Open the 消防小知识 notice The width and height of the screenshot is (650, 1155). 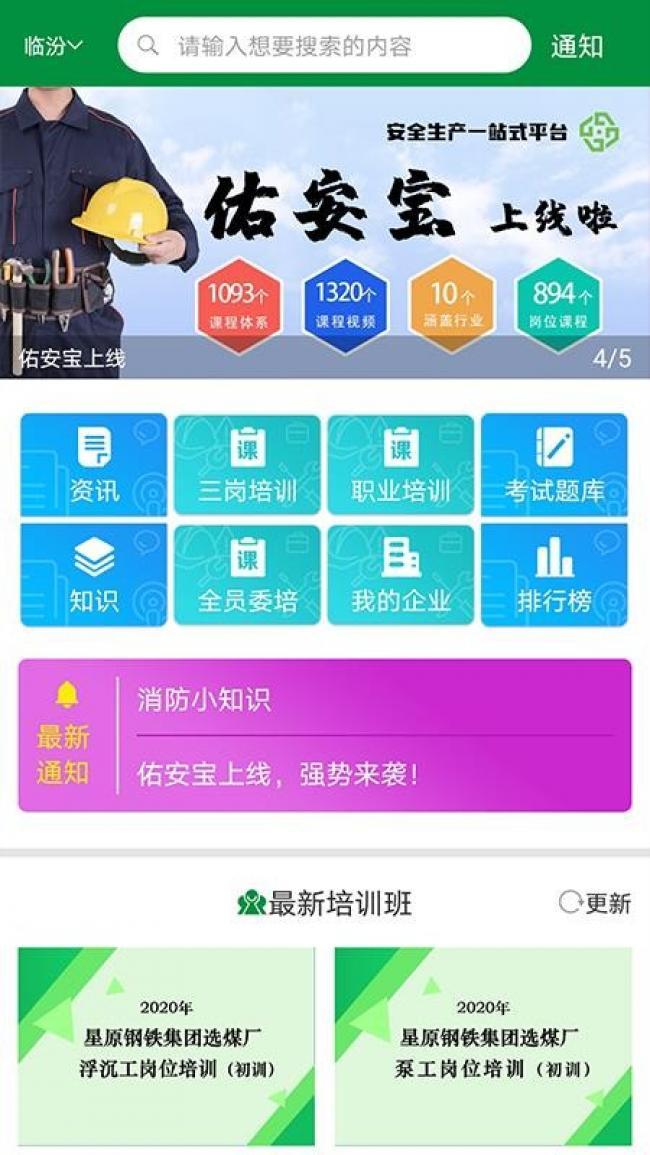(204, 700)
